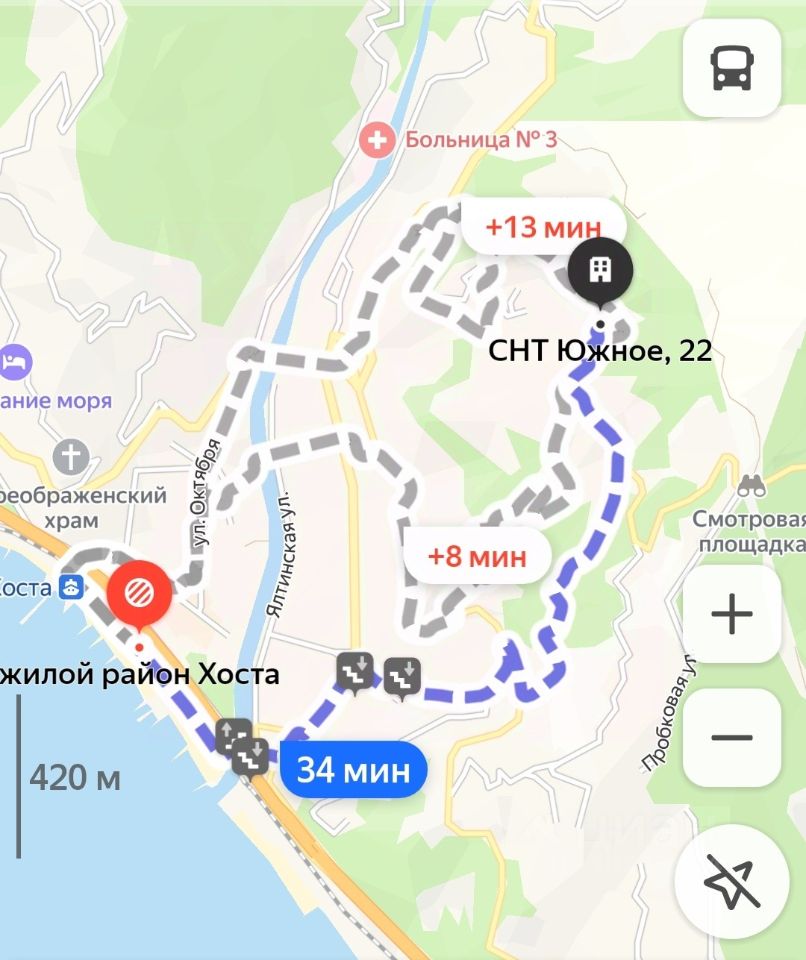The height and width of the screenshot is (960, 806).
Task: Tap the Хоста railway station marker
Action: click(x=71, y=588)
